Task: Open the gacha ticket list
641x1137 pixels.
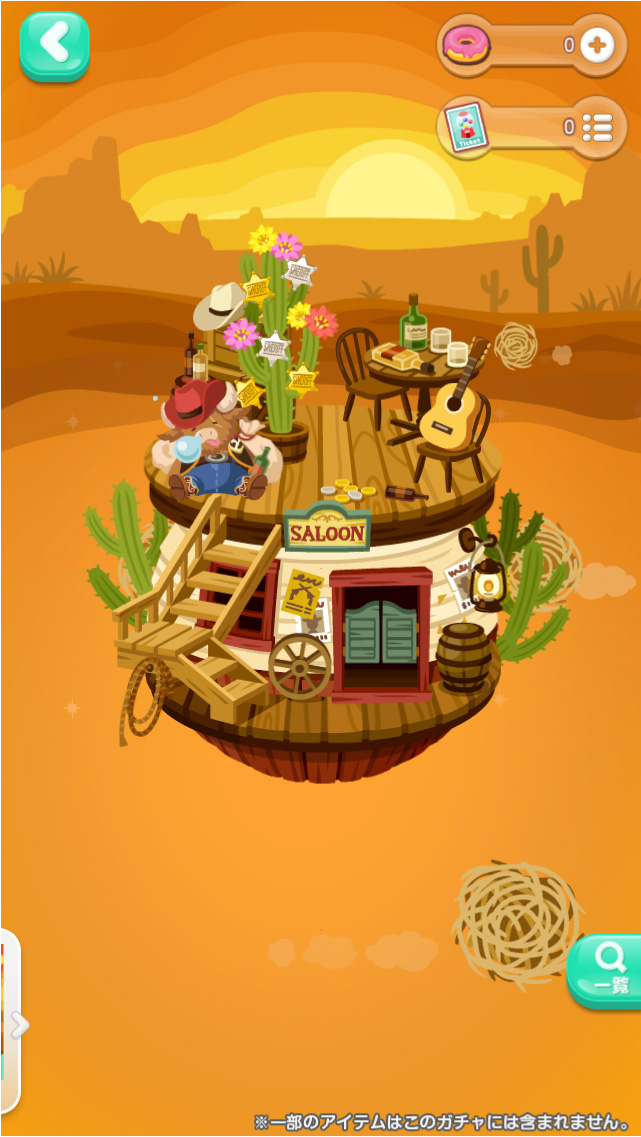Action: 597,127
